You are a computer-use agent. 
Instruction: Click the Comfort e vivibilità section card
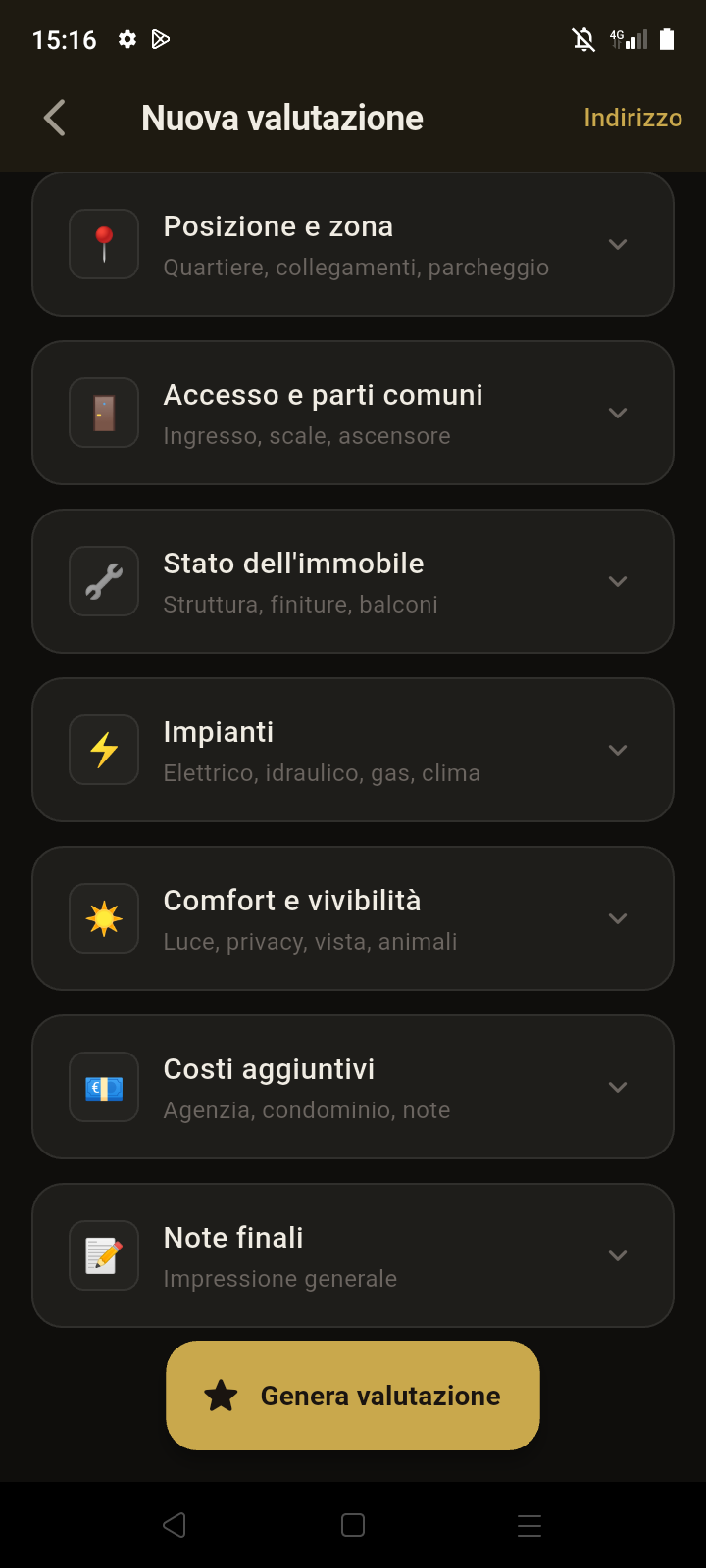tap(353, 918)
